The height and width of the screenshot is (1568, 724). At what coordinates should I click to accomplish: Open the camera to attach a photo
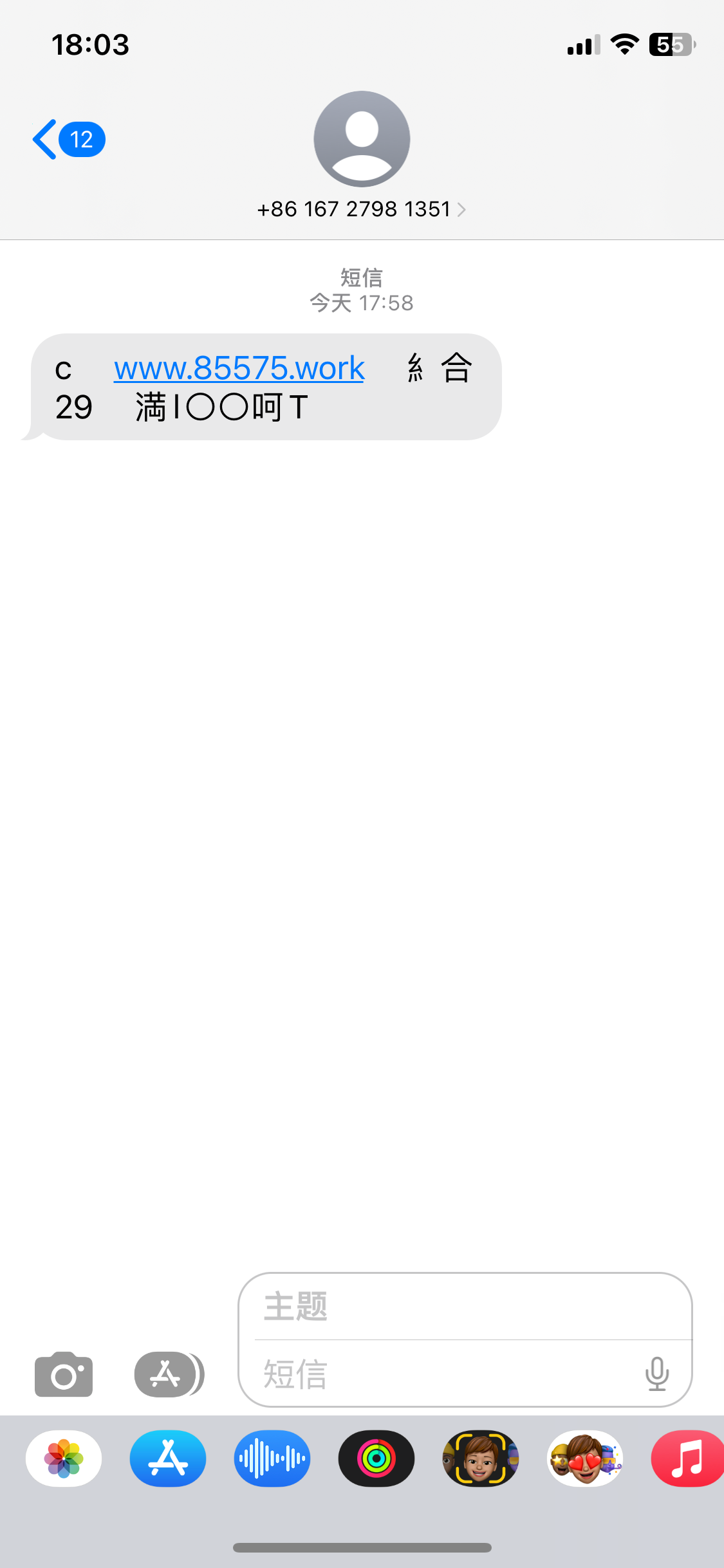tap(64, 1374)
